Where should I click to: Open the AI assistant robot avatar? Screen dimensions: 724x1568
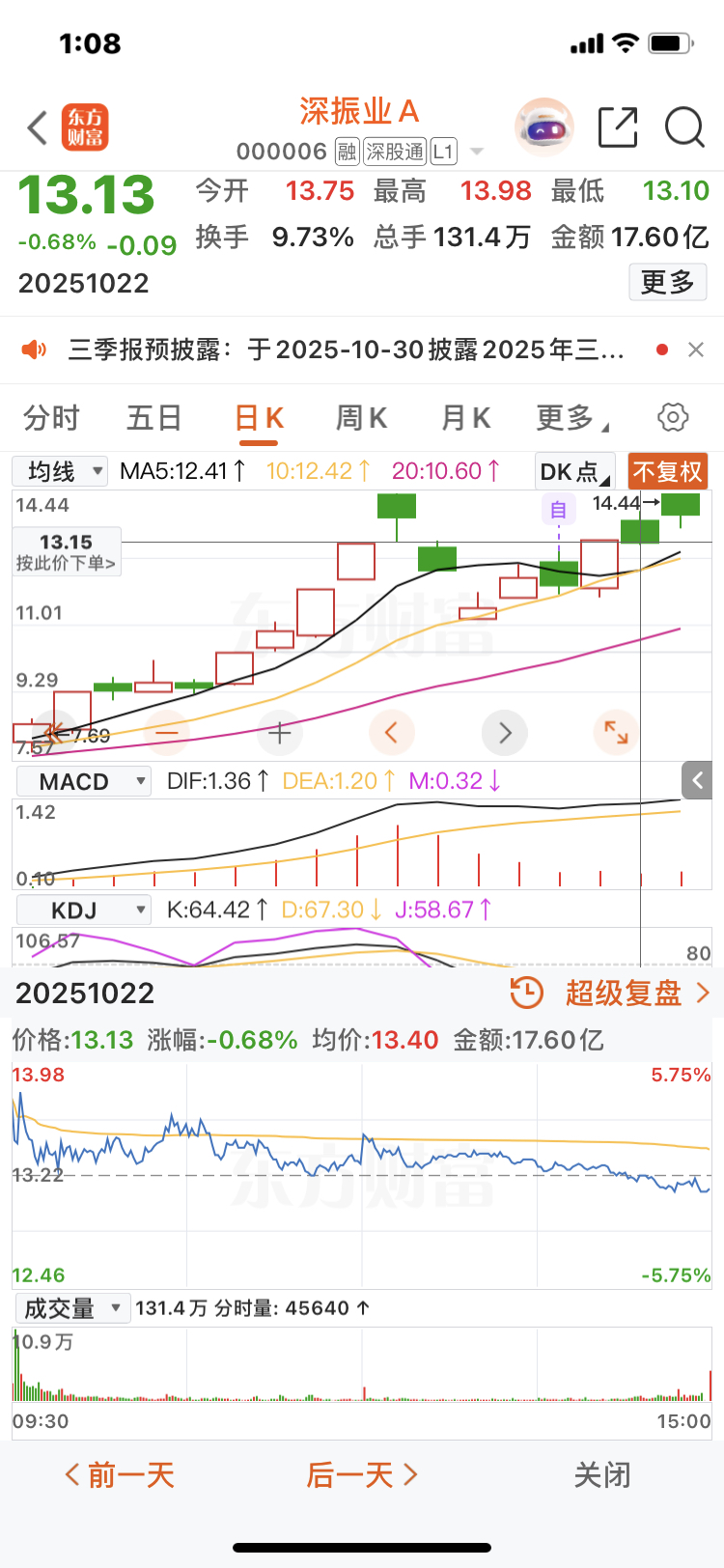544,127
